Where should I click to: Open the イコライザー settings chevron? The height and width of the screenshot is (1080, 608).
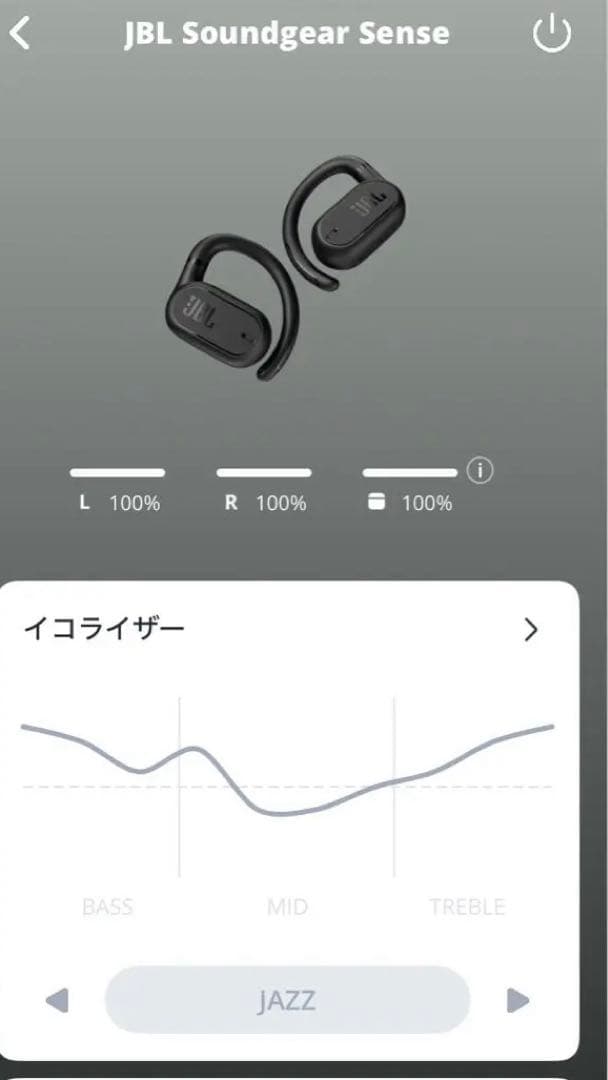click(531, 629)
